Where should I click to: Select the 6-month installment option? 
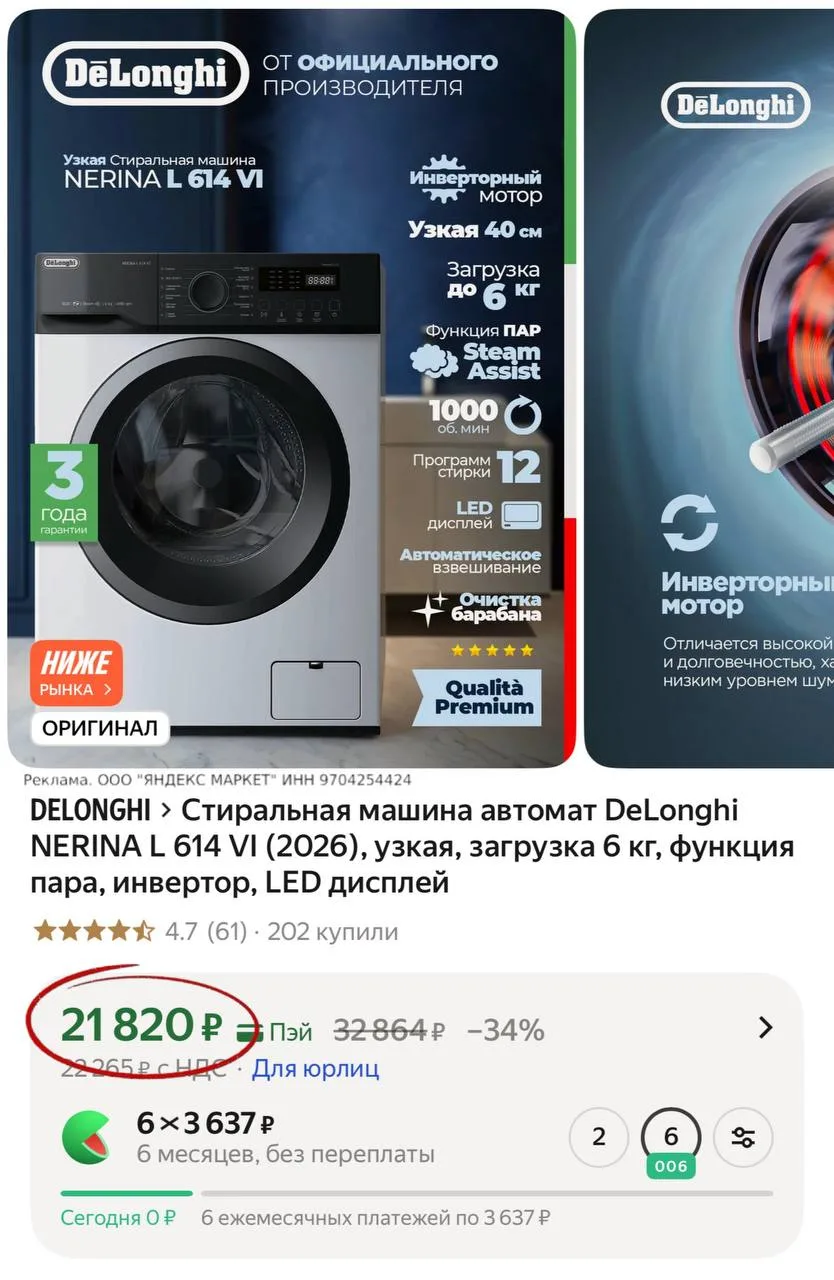click(x=671, y=1137)
